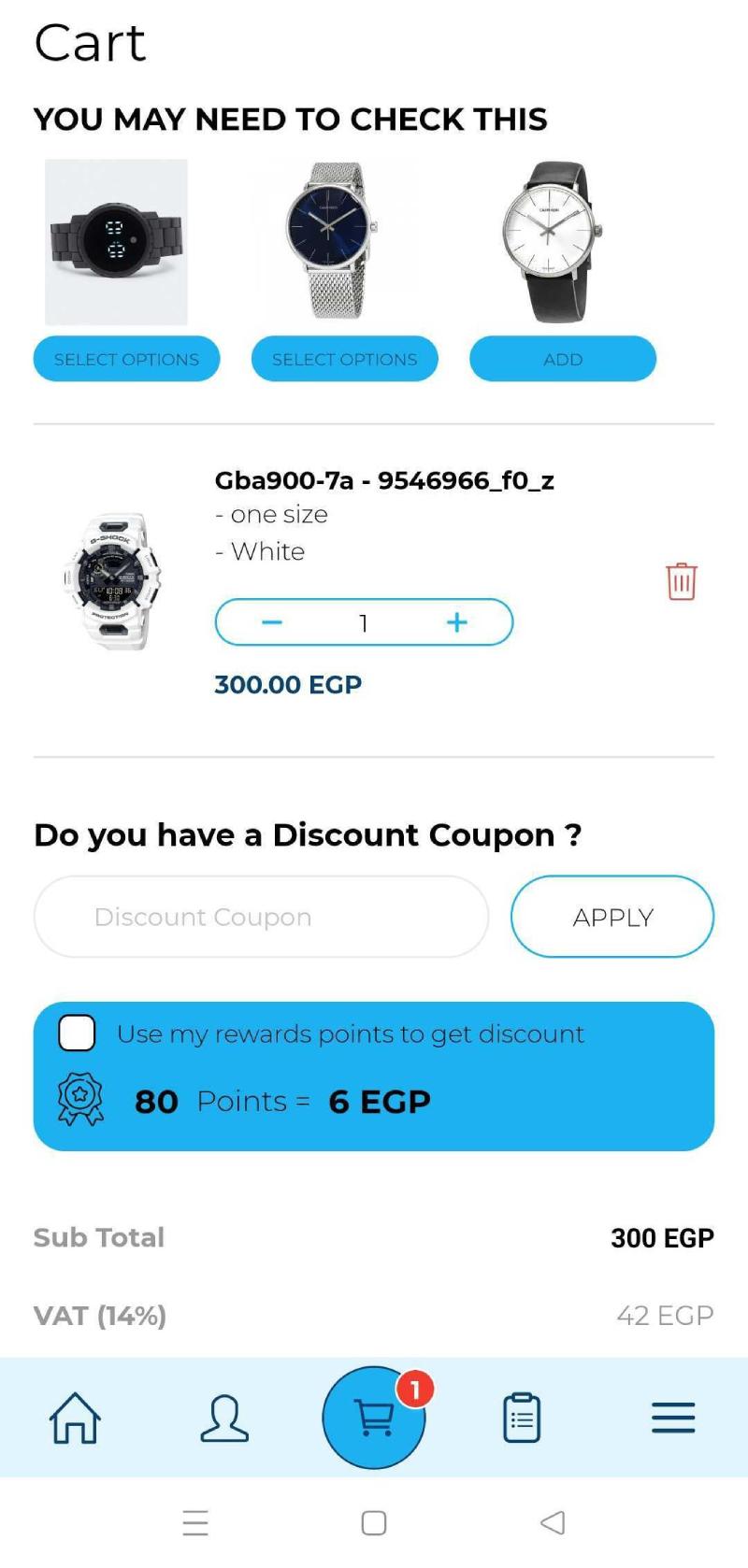Screen dimensions: 748x1568
Task: Apply the discount coupon
Action: tap(612, 917)
